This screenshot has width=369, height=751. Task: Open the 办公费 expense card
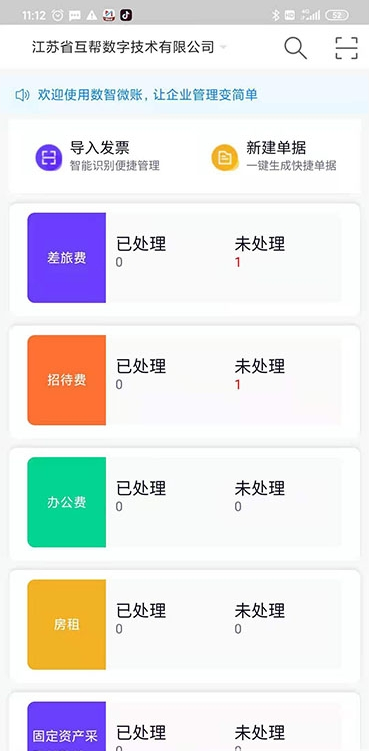(184, 504)
